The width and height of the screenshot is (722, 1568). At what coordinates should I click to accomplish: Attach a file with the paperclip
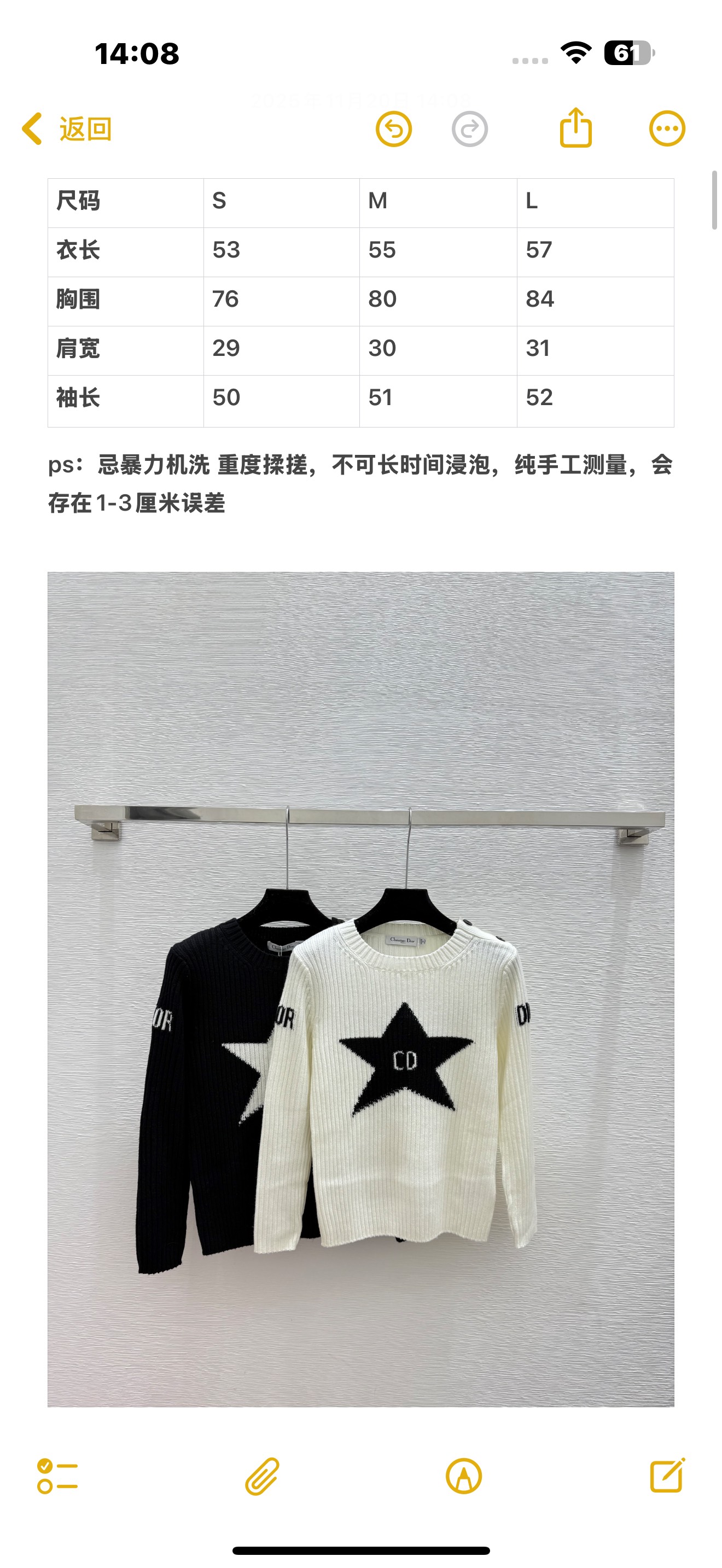click(x=263, y=1476)
